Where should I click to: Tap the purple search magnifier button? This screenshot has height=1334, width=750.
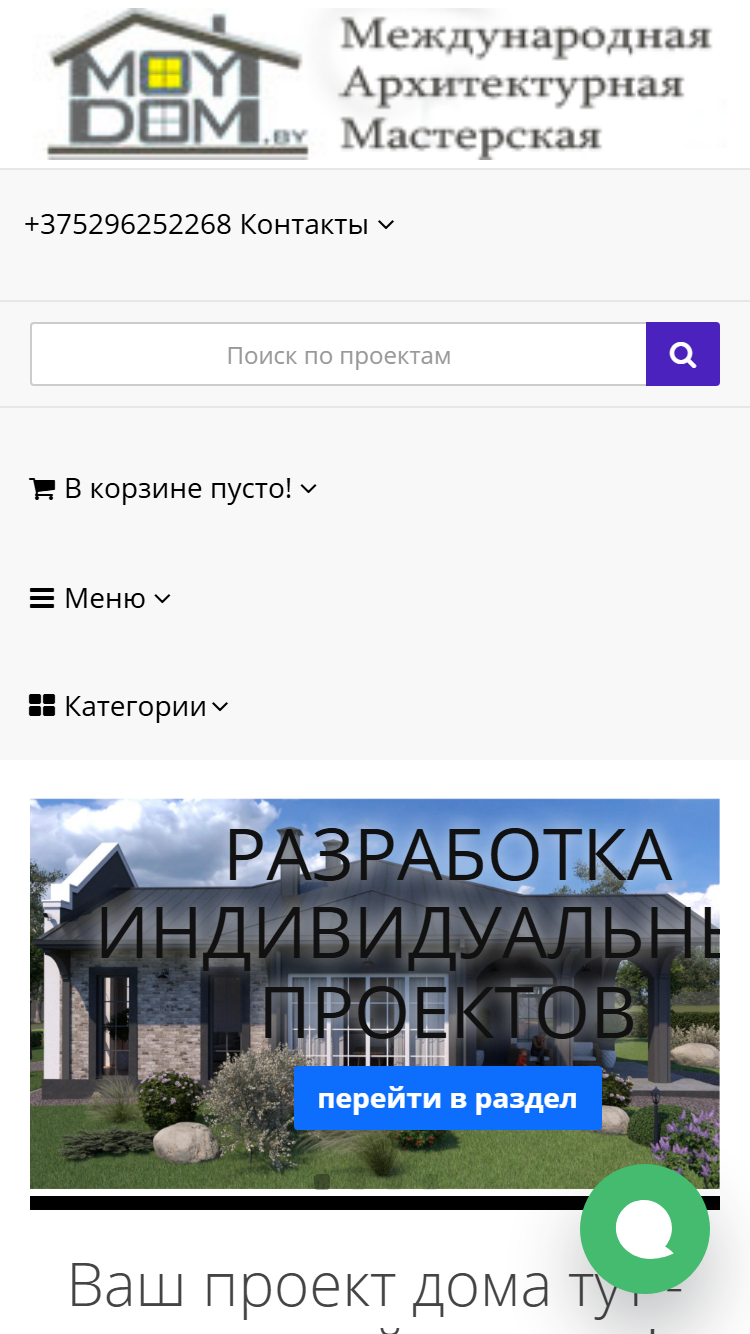coord(683,354)
